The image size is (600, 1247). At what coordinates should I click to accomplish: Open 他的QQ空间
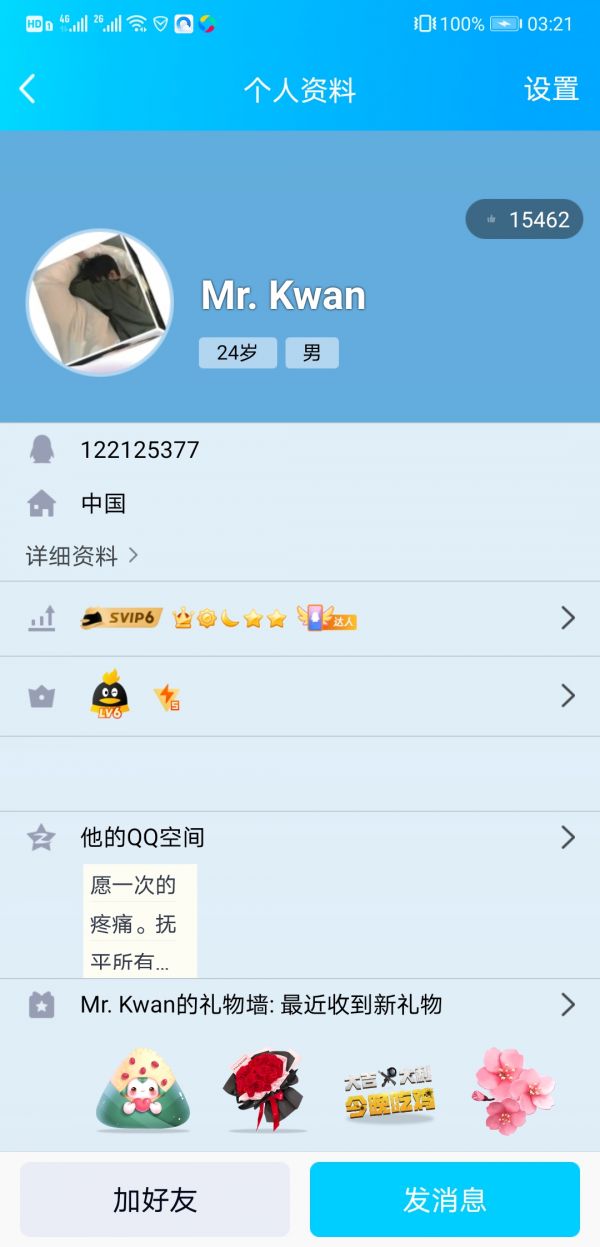300,838
